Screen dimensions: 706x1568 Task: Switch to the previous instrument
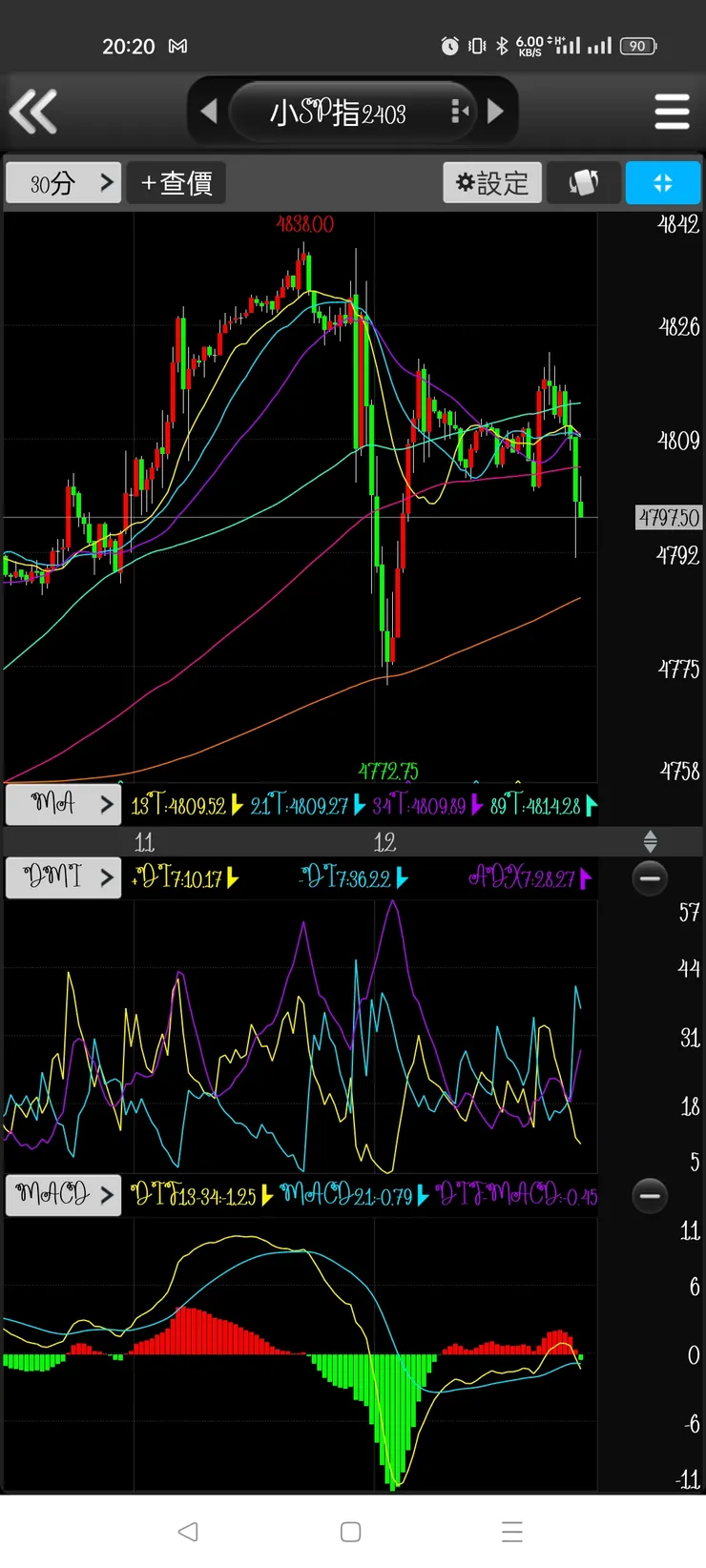click(209, 112)
